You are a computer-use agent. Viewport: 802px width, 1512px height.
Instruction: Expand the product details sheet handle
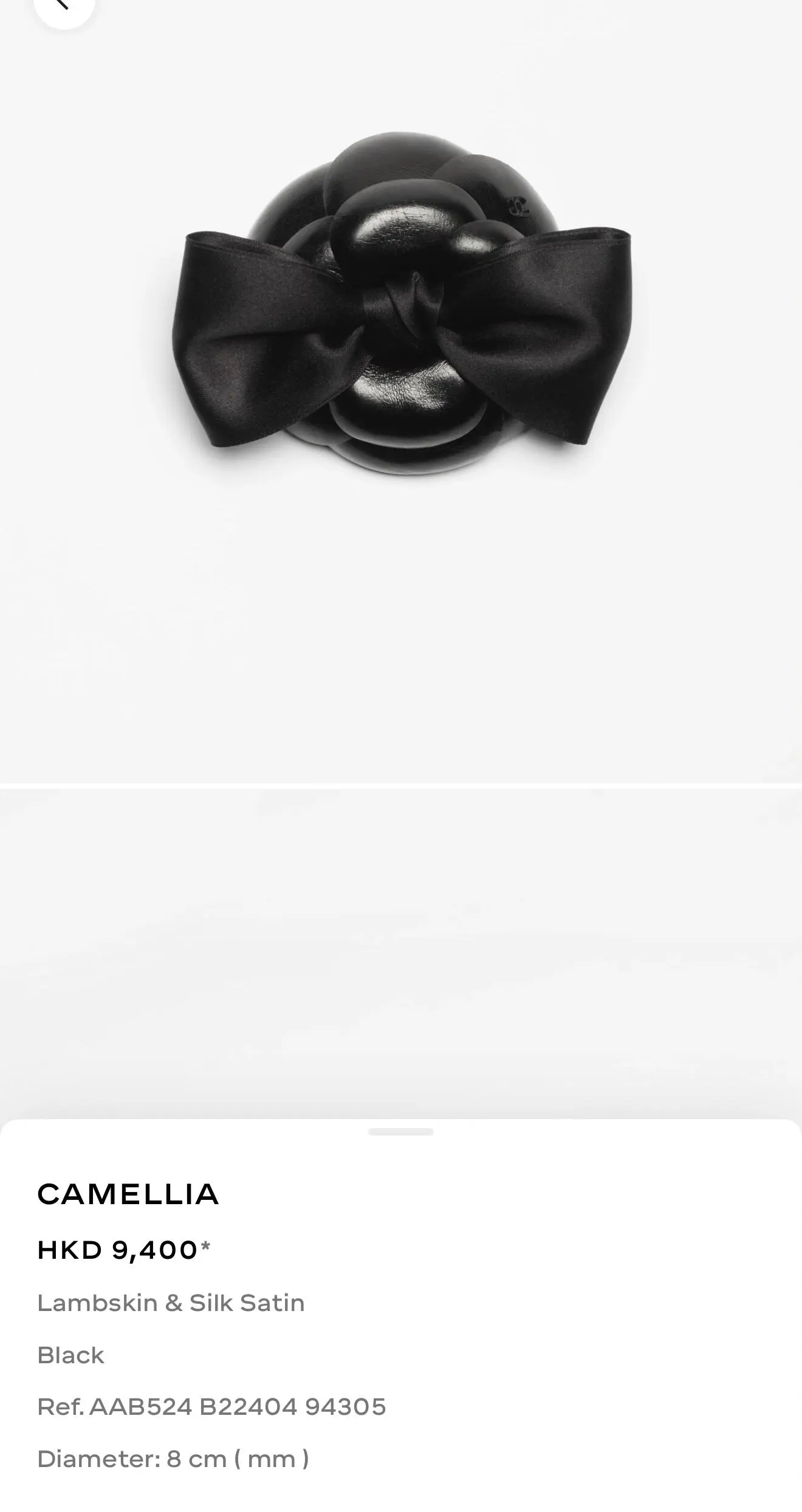pos(400,1132)
